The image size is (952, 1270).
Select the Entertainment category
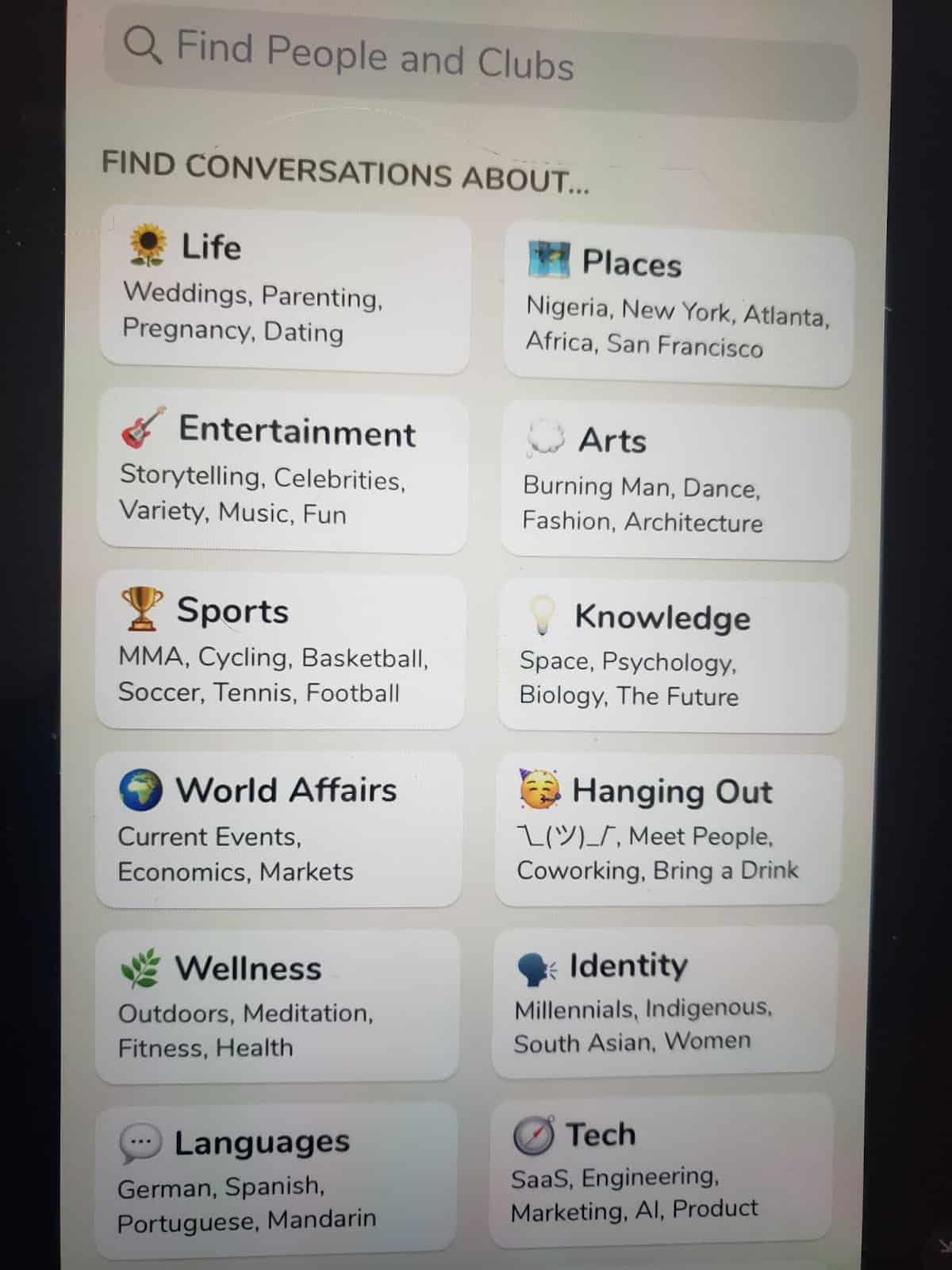tap(283, 471)
